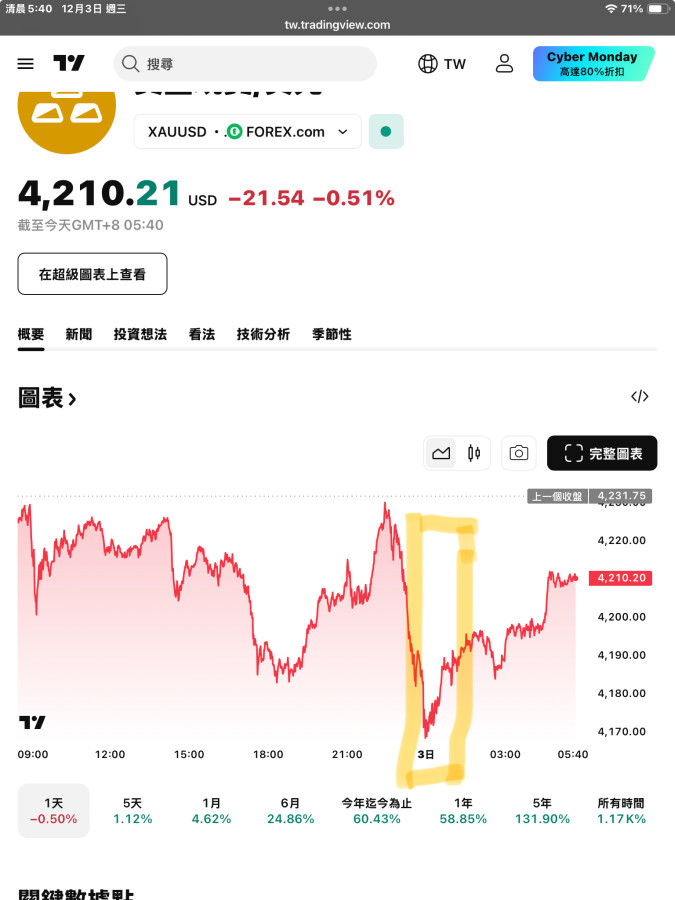Open the Cyber Monday promotion banner
The height and width of the screenshot is (900, 675).
pyautogui.click(x=592, y=64)
